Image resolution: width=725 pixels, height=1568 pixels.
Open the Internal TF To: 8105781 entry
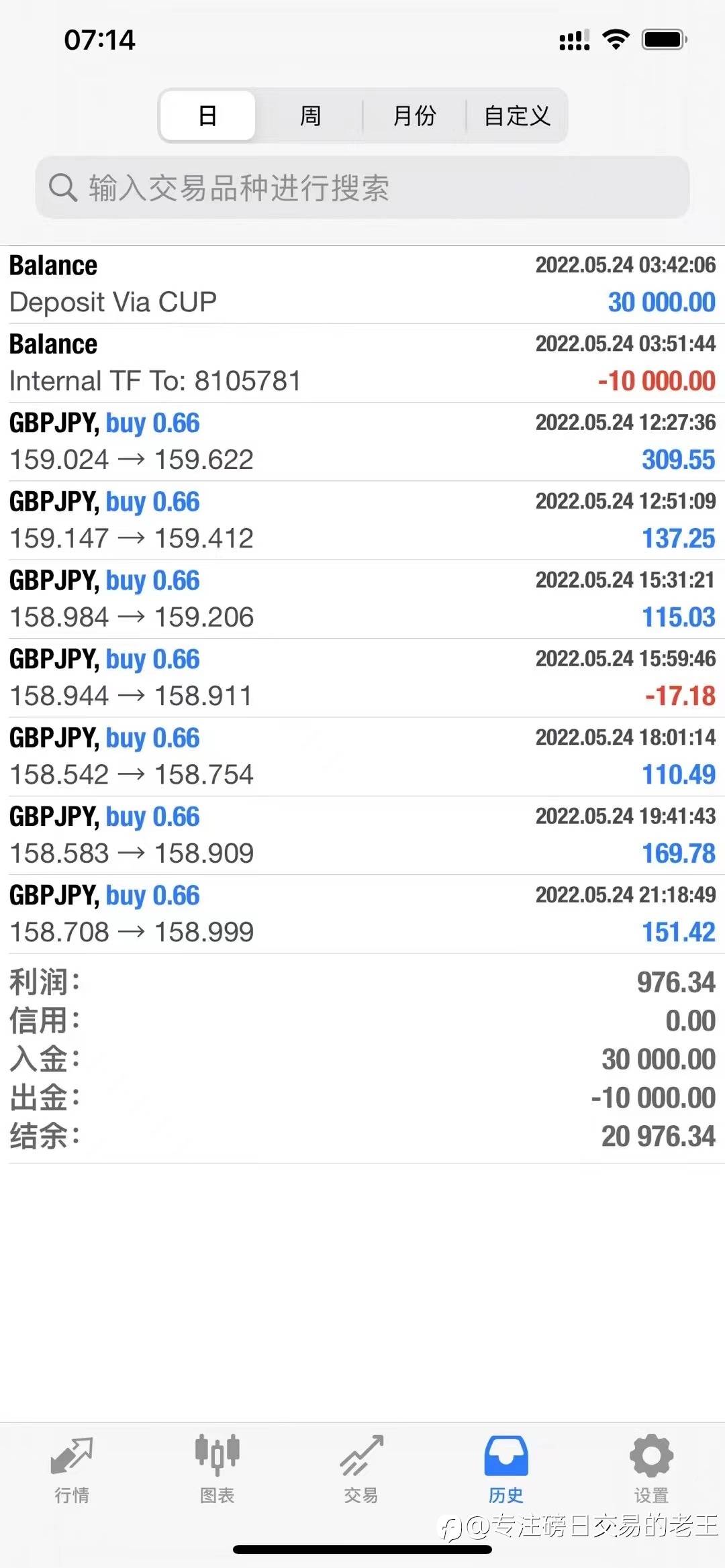click(362, 363)
